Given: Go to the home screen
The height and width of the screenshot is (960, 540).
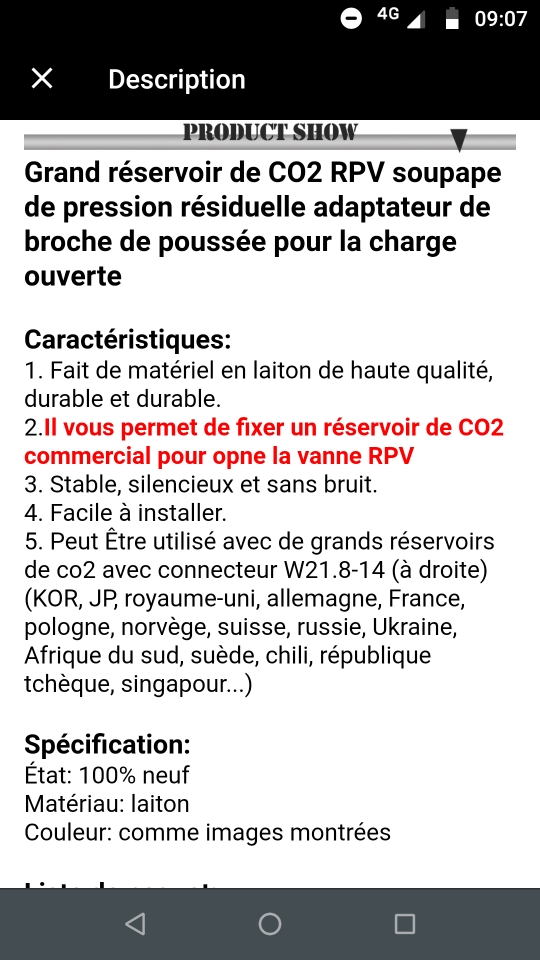Looking at the screenshot, I should tap(270, 924).
